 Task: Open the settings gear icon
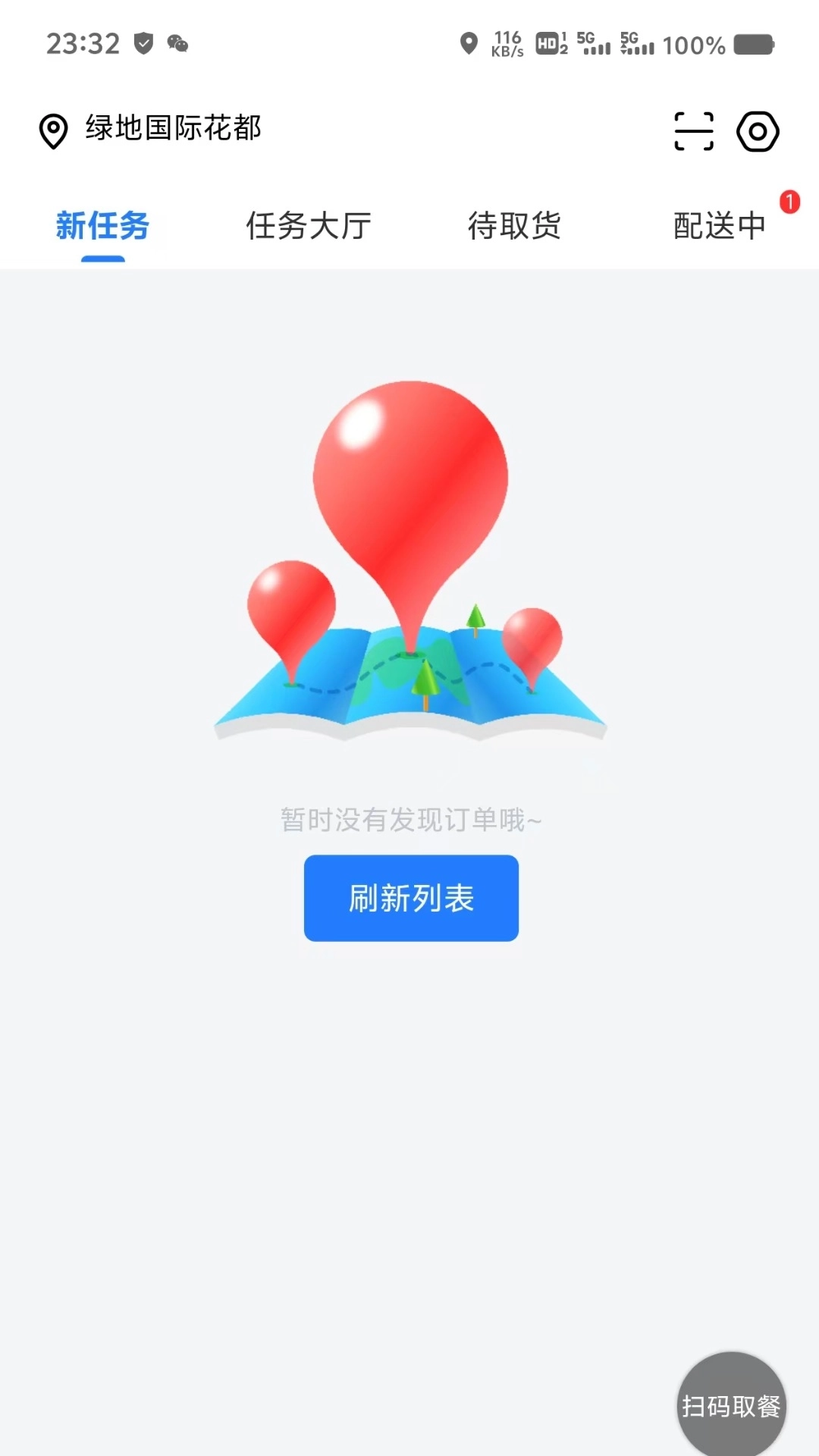tap(758, 130)
